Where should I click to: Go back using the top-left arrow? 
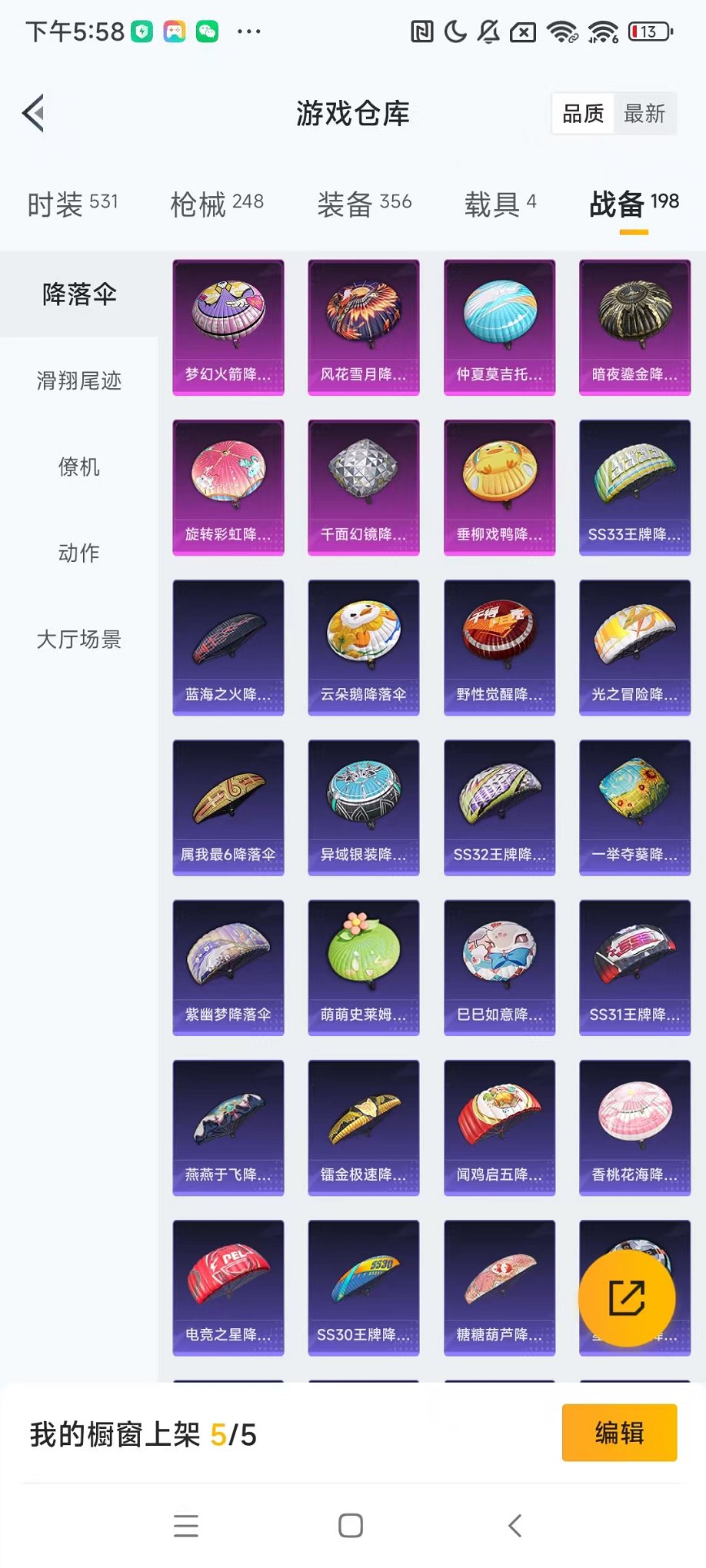(x=33, y=114)
